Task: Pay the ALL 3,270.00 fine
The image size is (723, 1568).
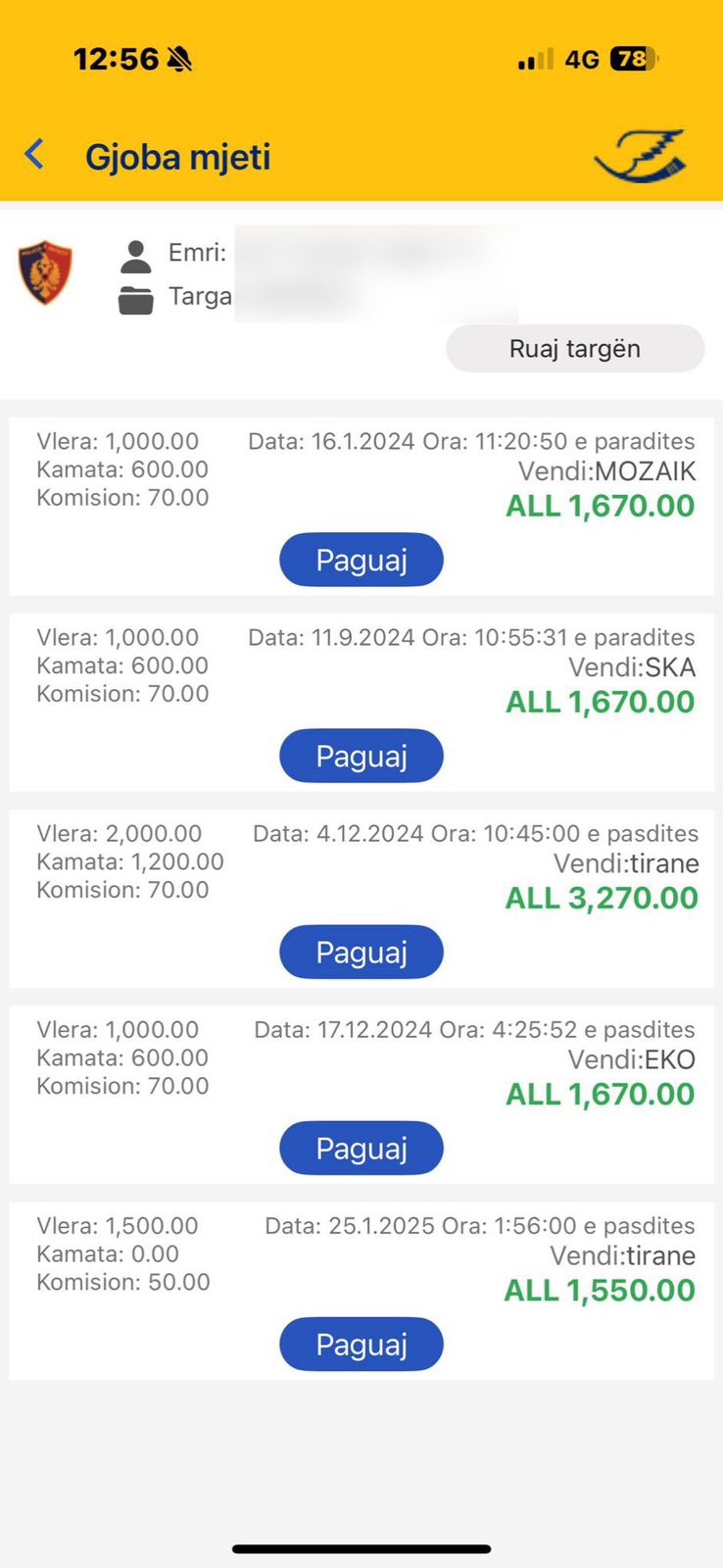Action: [x=361, y=952]
